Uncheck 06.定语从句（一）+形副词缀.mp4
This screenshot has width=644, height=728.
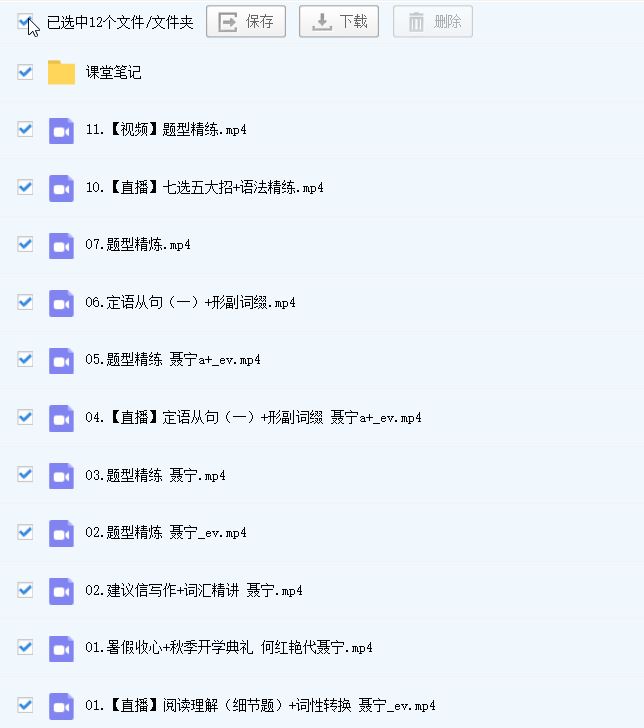click(25, 302)
